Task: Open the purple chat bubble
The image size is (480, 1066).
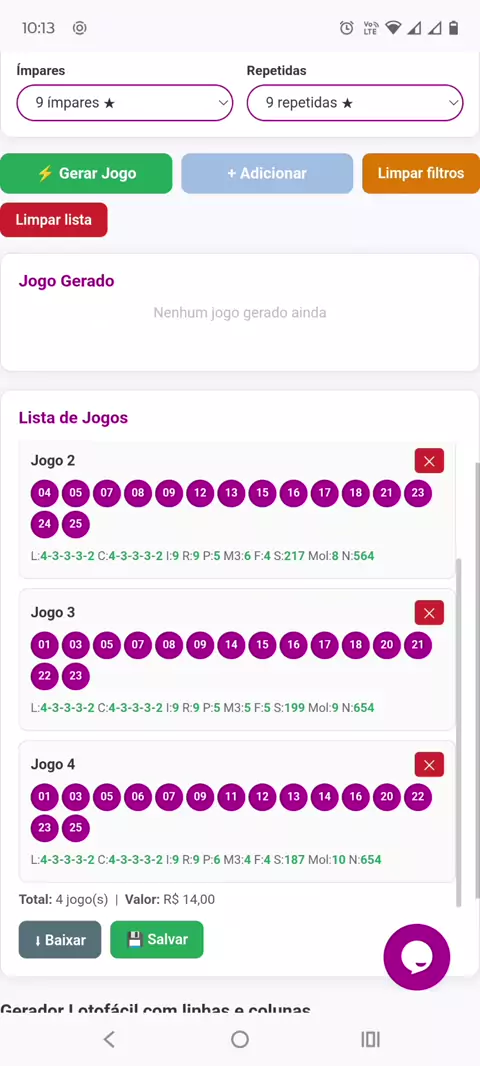Action: coord(417,957)
